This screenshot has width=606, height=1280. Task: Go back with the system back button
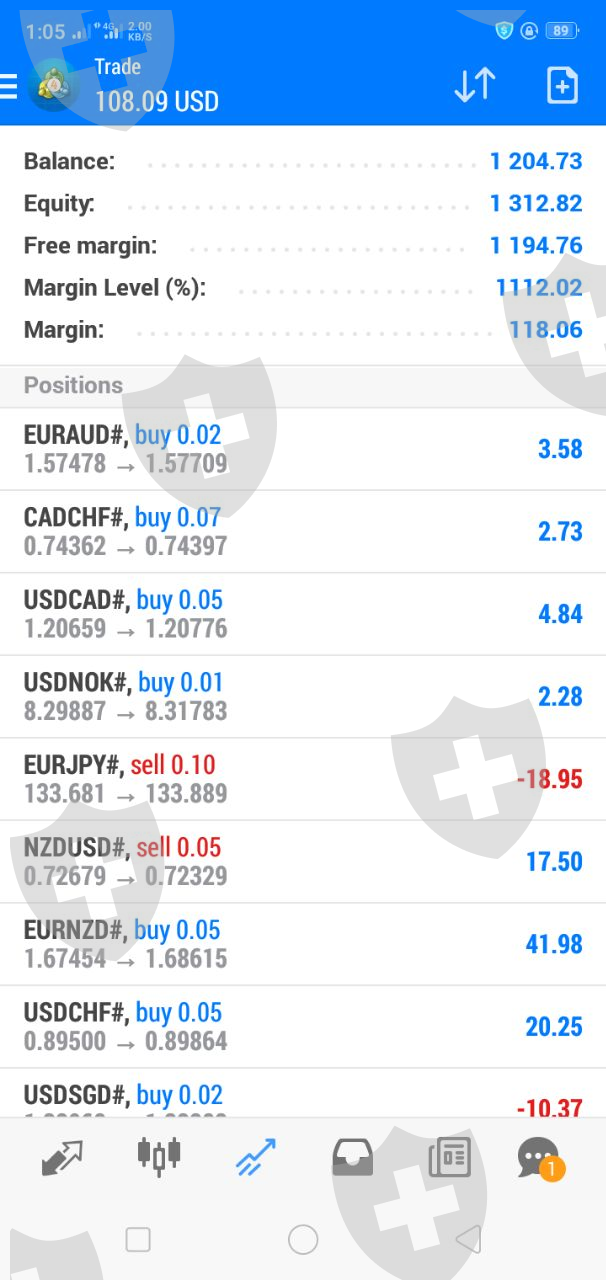tap(467, 1240)
